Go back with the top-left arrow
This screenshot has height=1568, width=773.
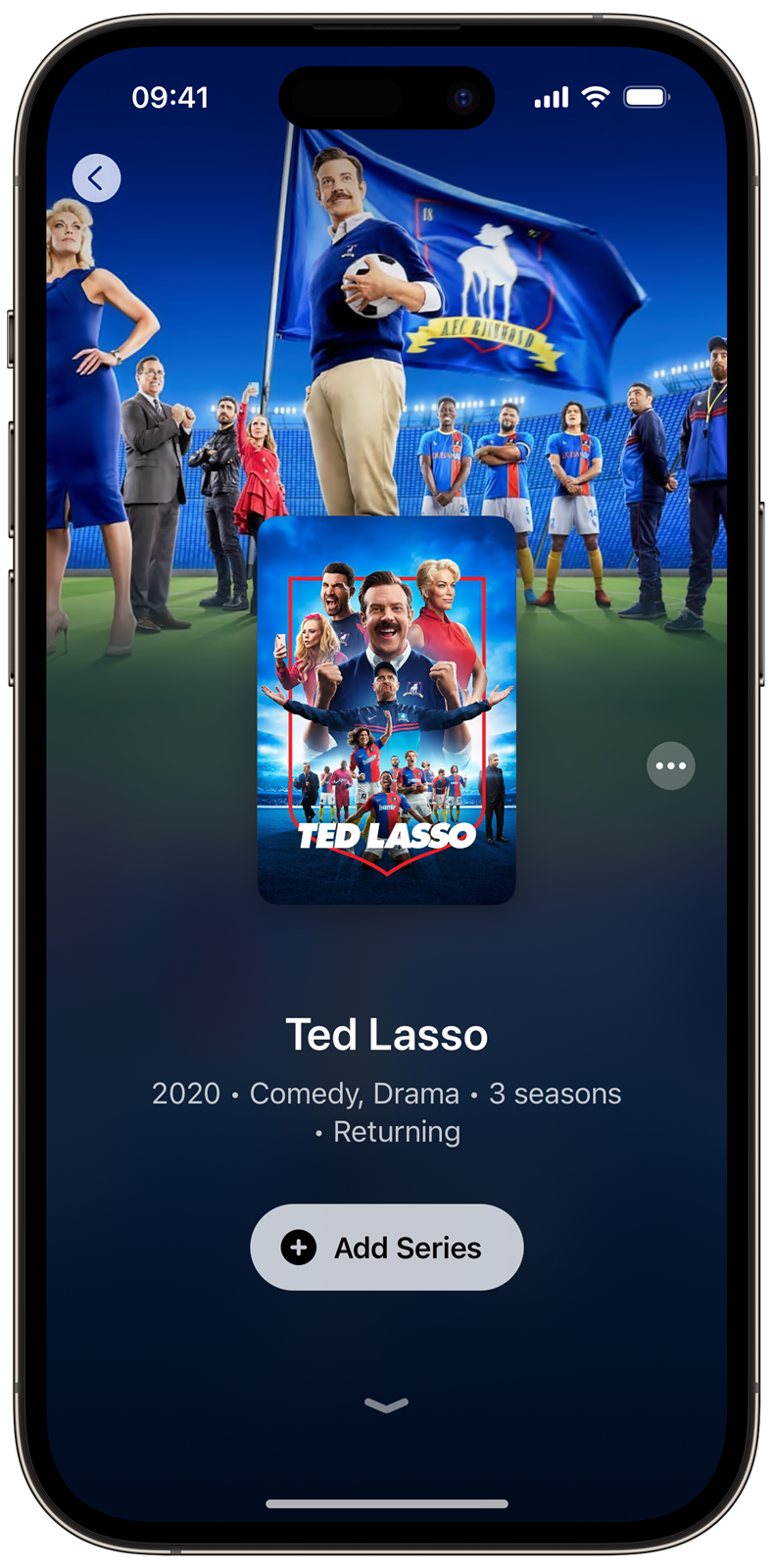click(x=96, y=178)
